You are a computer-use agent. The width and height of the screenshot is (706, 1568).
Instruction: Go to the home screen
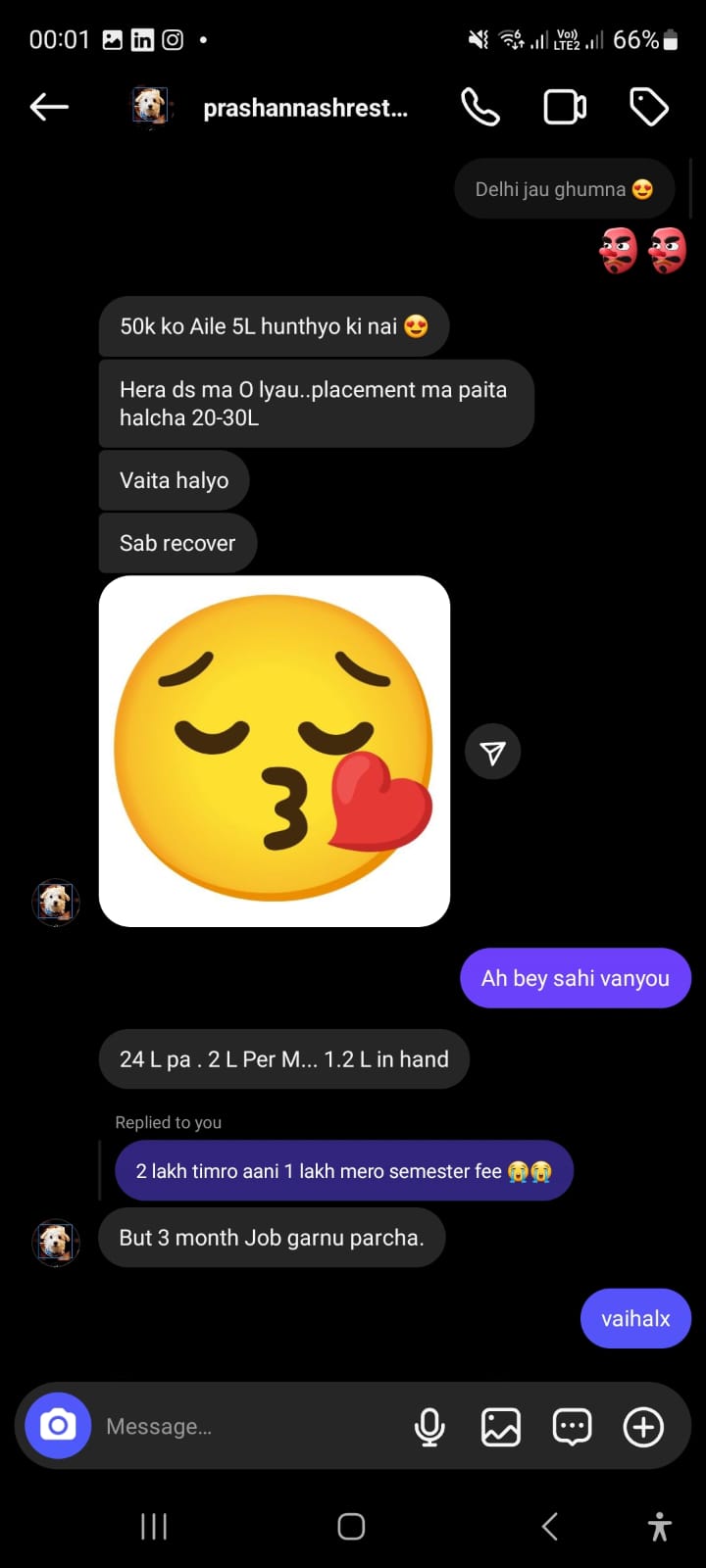[x=351, y=1526]
